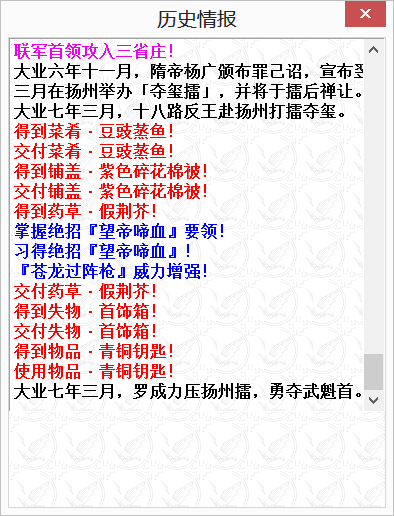Image resolution: width=394 pixels, height=516 pixels.
Task: Click the scrollbar track above the thumb
Action: tap(373, 207)
